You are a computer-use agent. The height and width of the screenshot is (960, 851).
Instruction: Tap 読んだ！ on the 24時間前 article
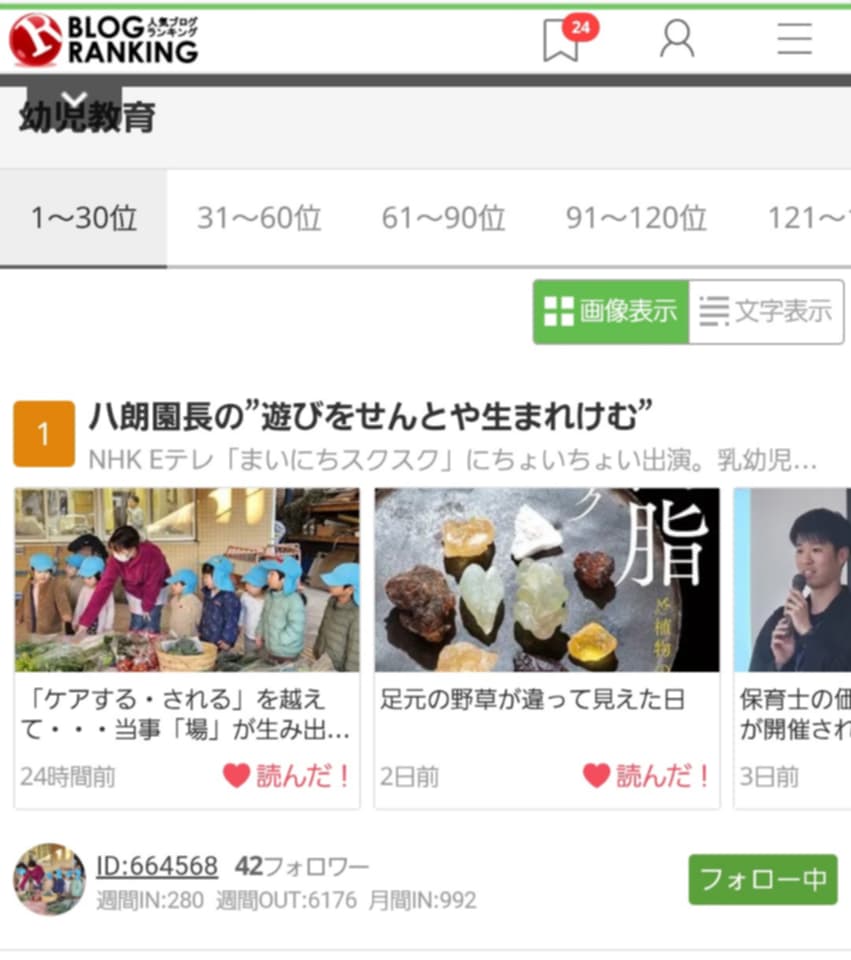(x=287, y=775)
